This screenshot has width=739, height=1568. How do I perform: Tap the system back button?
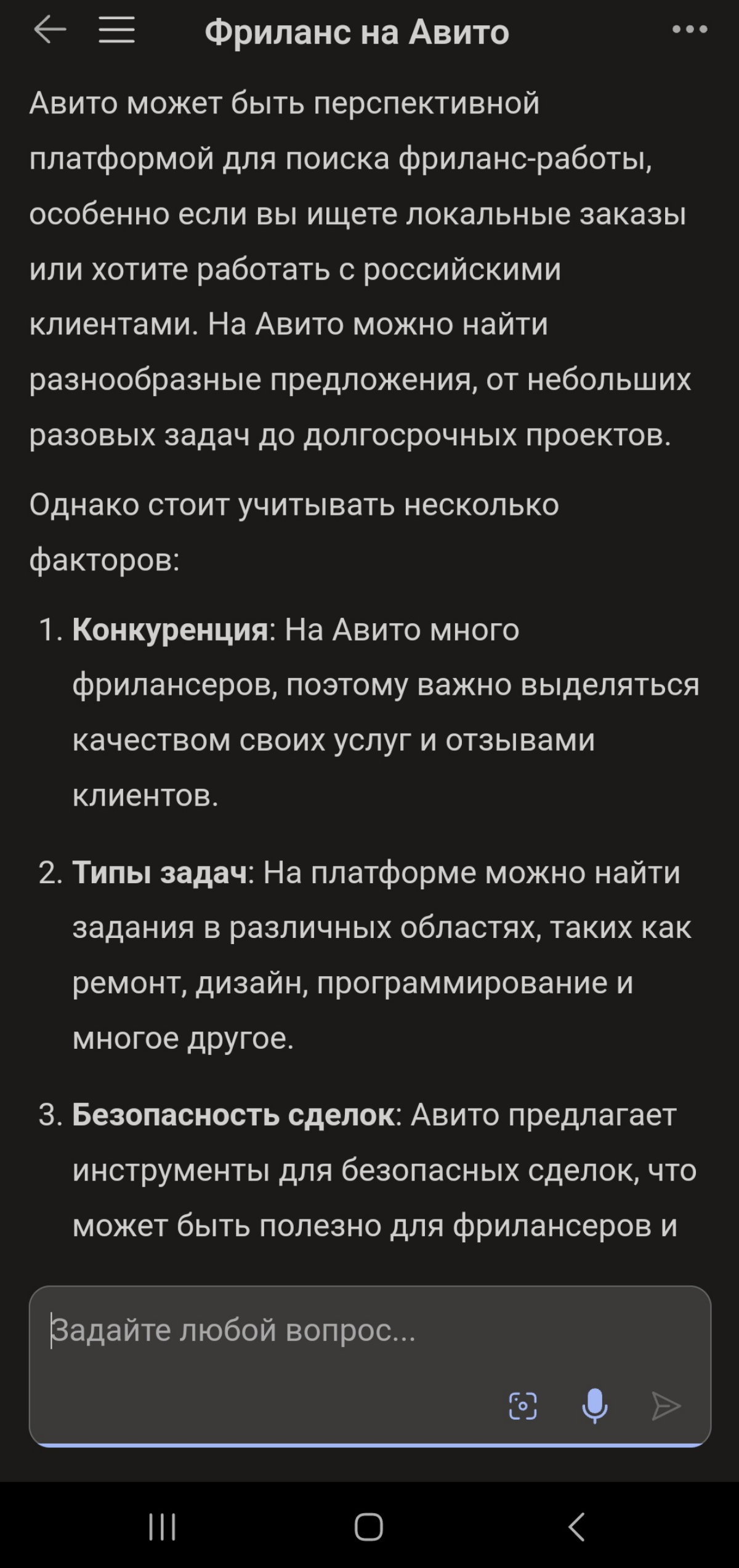point(576,1527)
